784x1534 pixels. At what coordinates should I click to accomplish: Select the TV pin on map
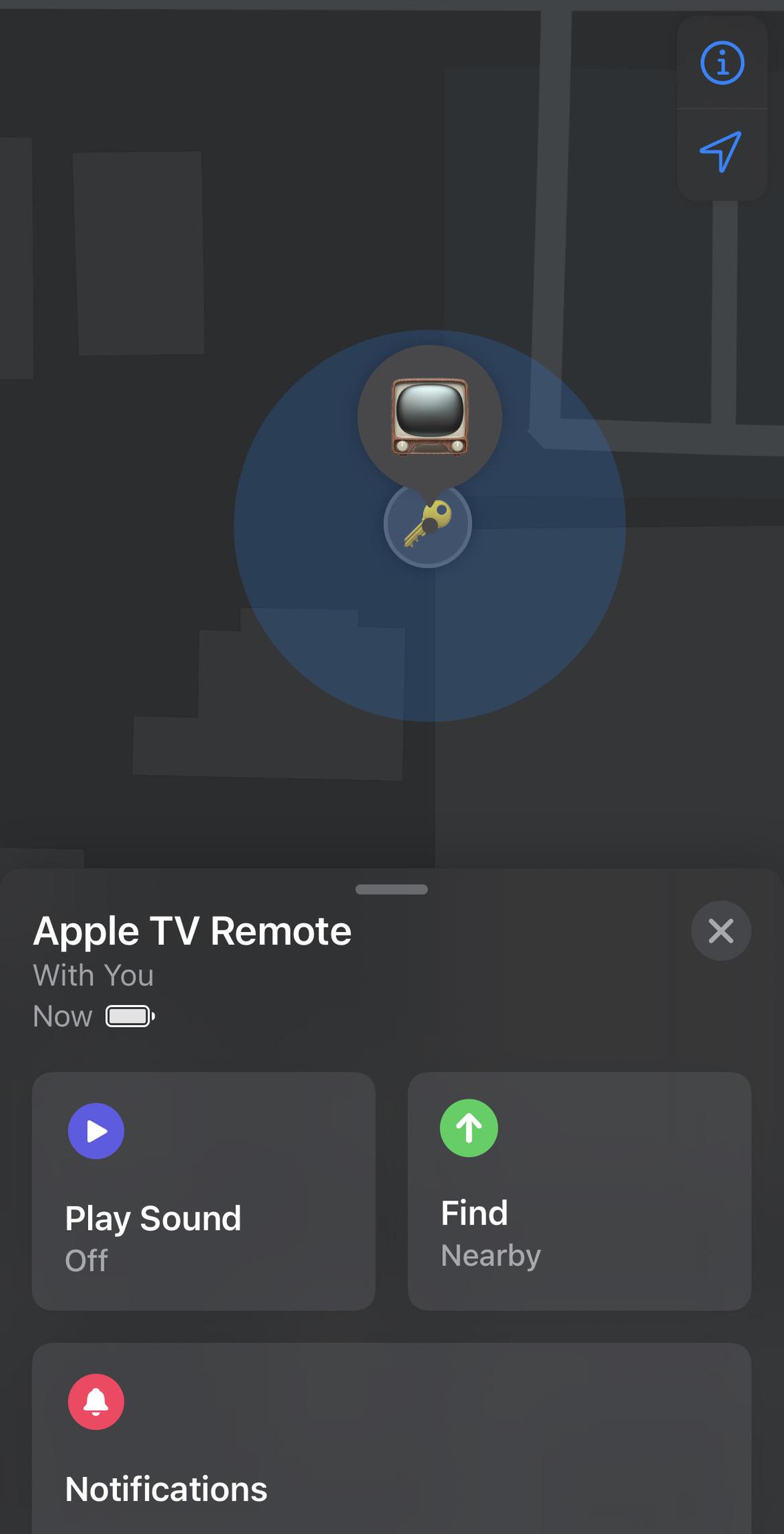(430, 417)
